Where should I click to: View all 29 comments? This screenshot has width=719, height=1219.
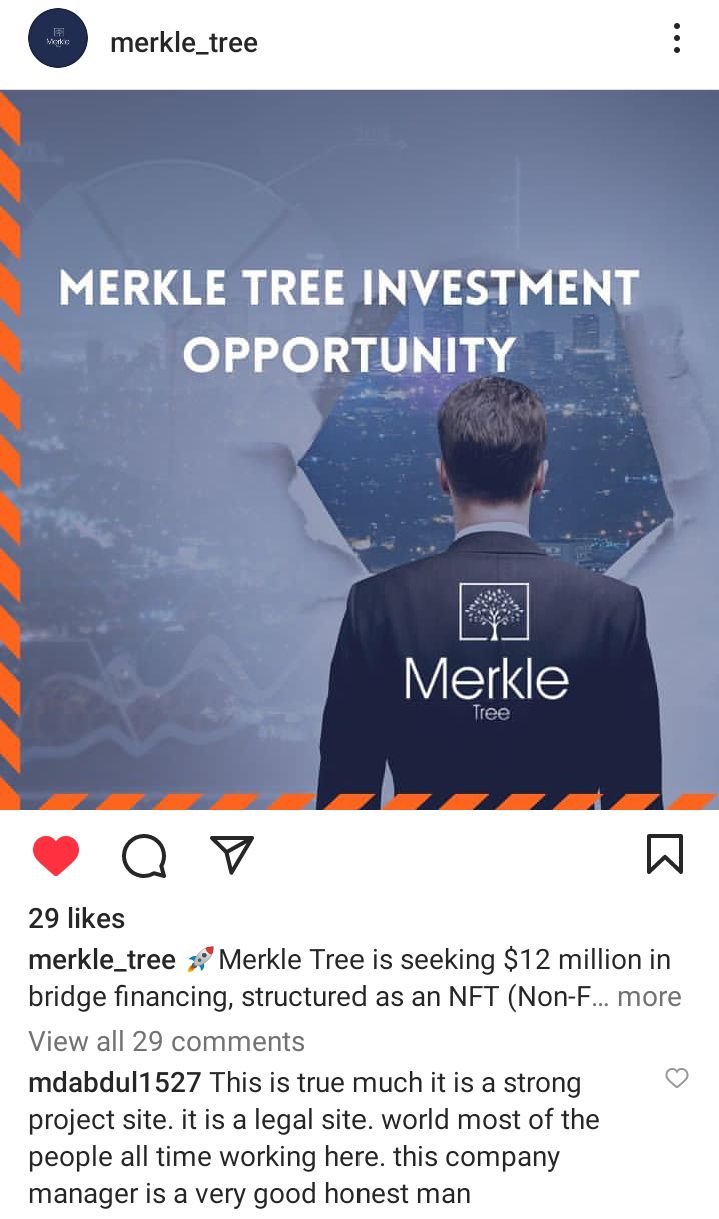click(166, 1041)
